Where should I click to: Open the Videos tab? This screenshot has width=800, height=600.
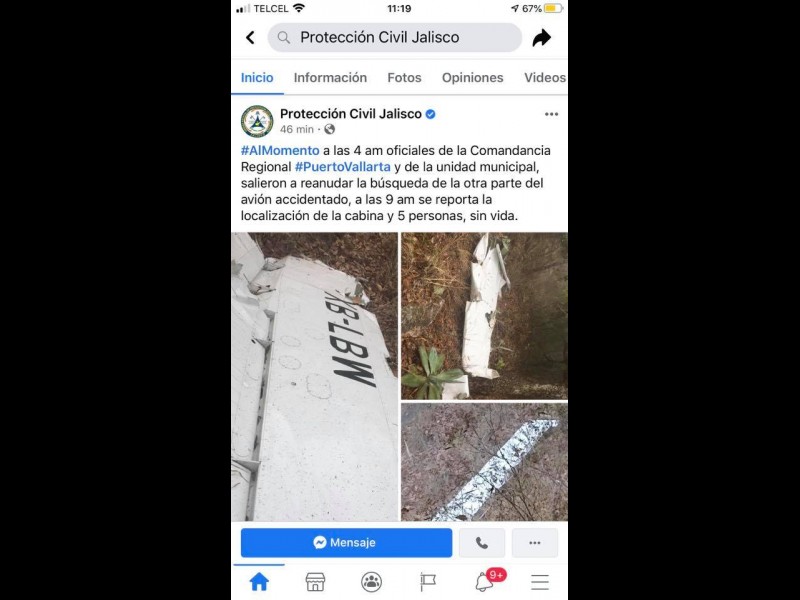tap(545, 77)
